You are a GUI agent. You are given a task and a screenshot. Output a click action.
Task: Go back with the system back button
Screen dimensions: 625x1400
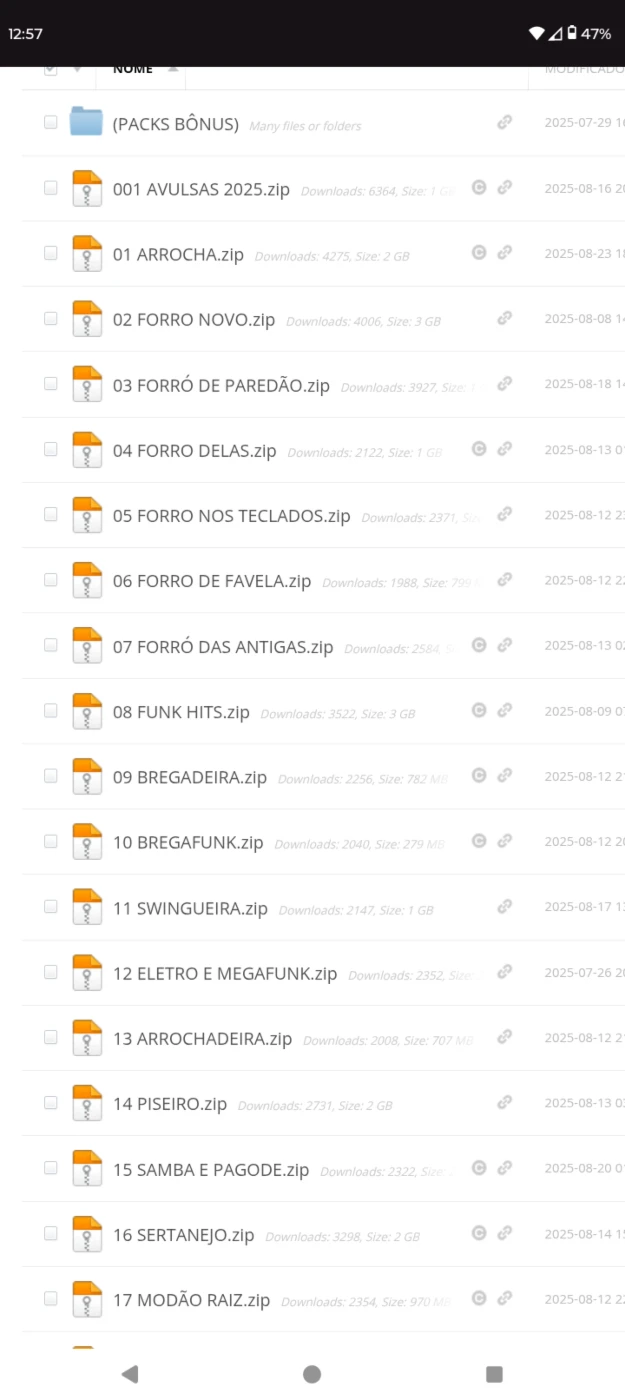click(x=129, y=1374)
